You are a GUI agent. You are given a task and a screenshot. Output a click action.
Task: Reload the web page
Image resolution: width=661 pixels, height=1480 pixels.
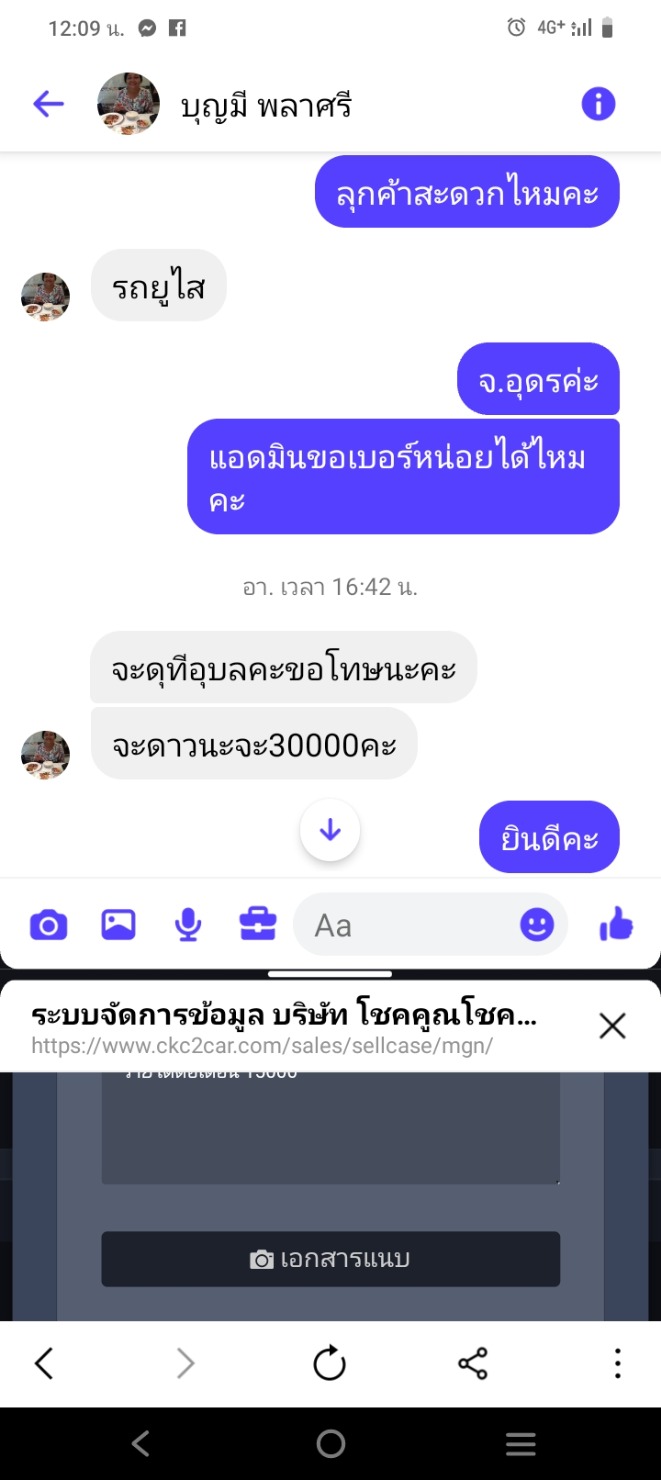tap(329, 1363)
